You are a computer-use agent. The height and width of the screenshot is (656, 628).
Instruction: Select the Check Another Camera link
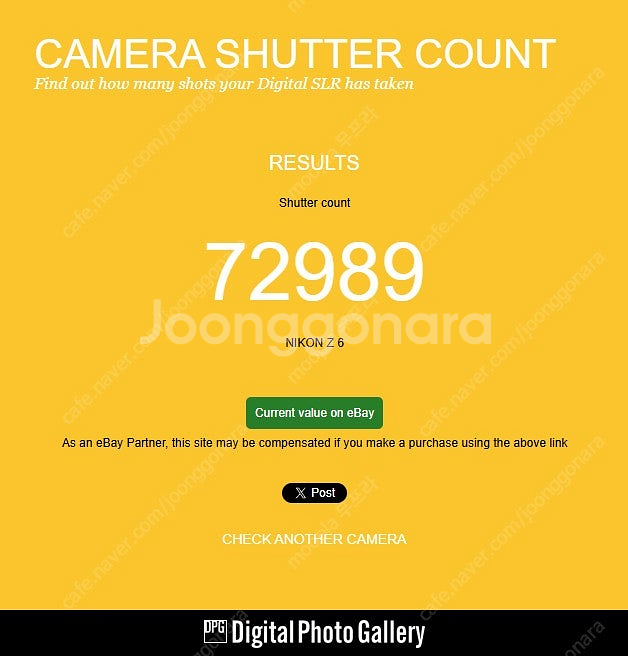pyautogui.click(x=314, y=539)
